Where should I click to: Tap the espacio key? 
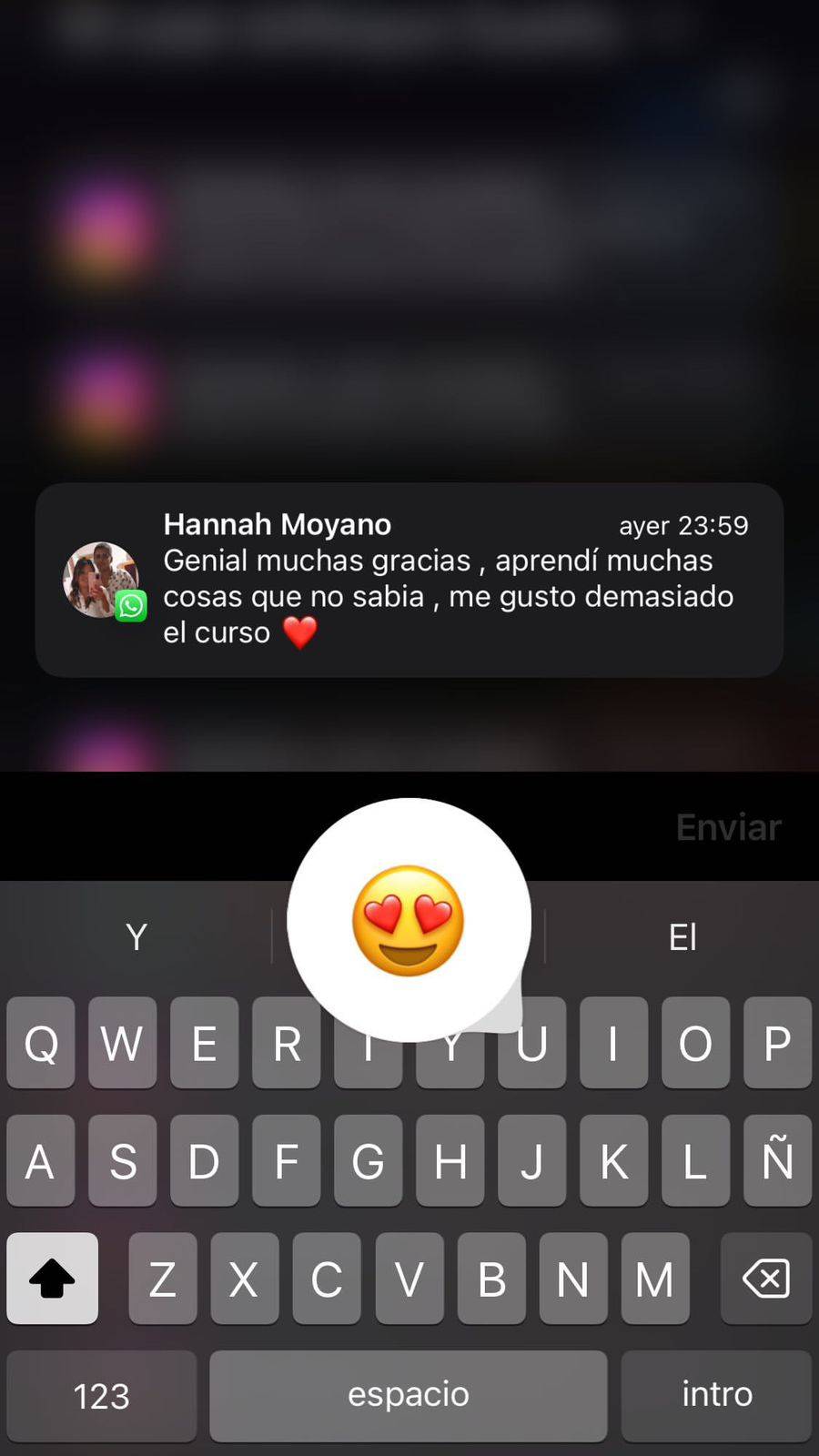point(408,1396)
